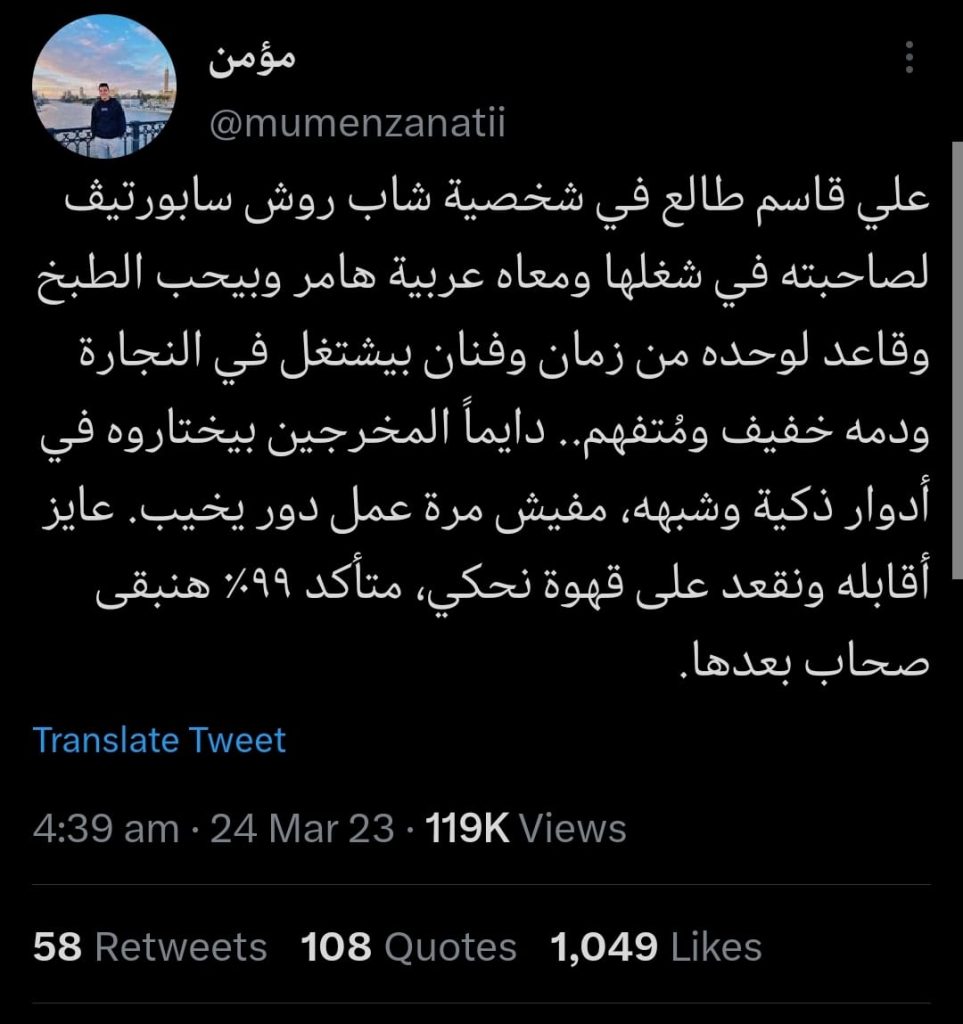The width and height of the screenshot is (963, 1024).
Task: View the 58 Retweets list
Action: coord(150,947)
